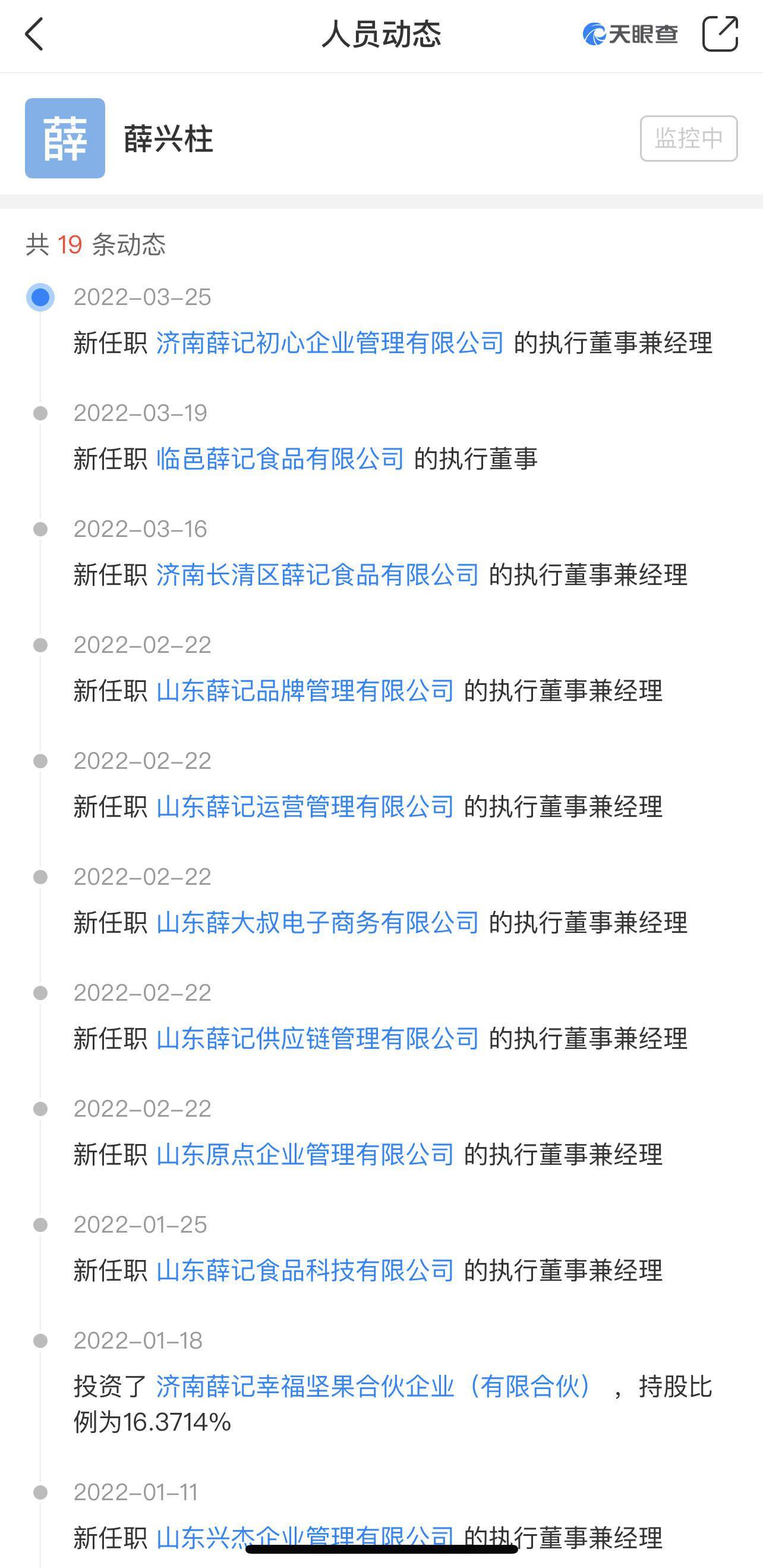Open 临邑薛记食品有限公司 company link
The image size is (763, 1568).
[x=280, y=458]
